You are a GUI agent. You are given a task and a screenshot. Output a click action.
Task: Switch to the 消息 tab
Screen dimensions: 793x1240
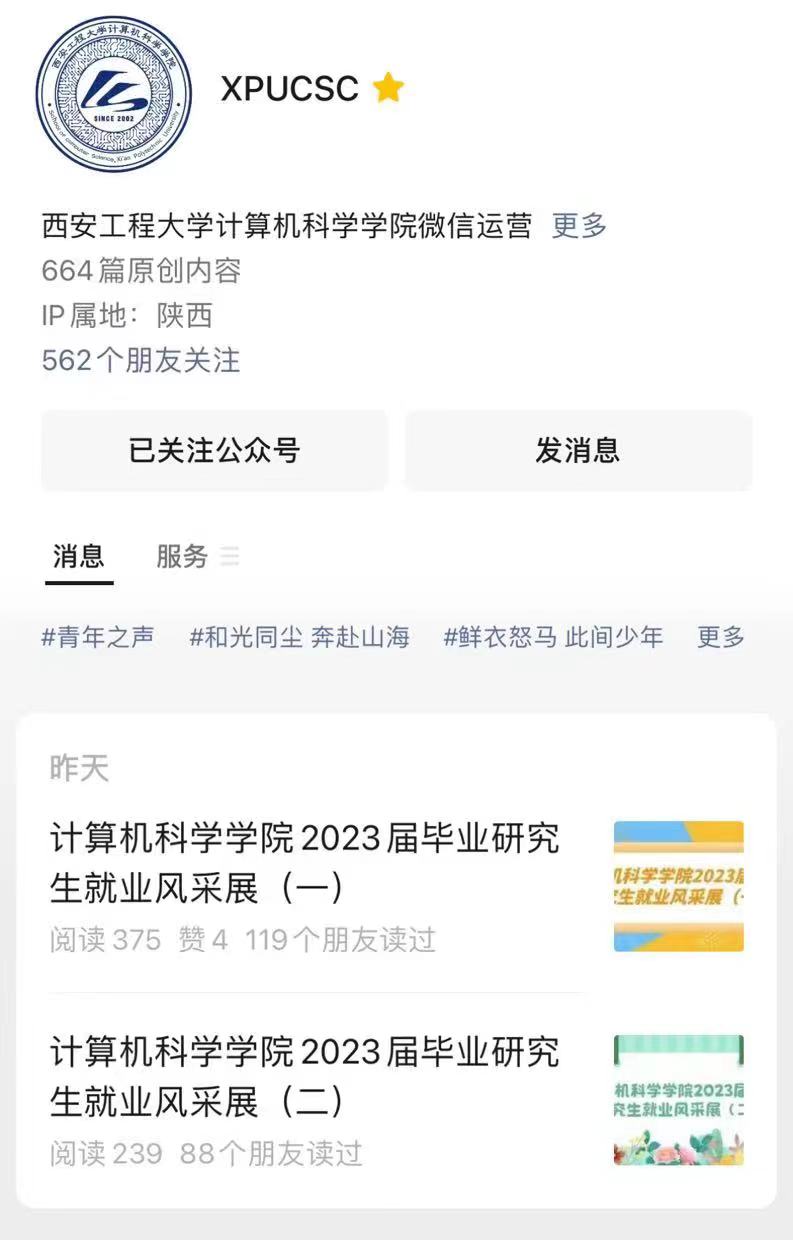tap(79, 556)
